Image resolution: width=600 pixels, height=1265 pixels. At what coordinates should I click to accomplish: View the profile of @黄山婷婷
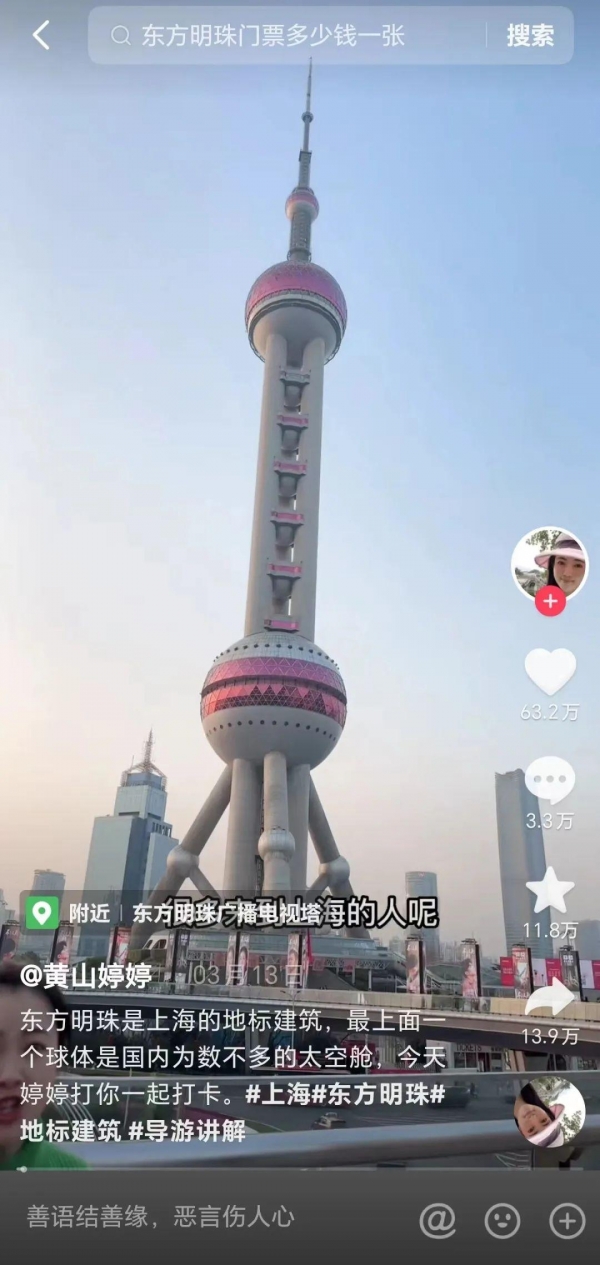tap(86, 975)
